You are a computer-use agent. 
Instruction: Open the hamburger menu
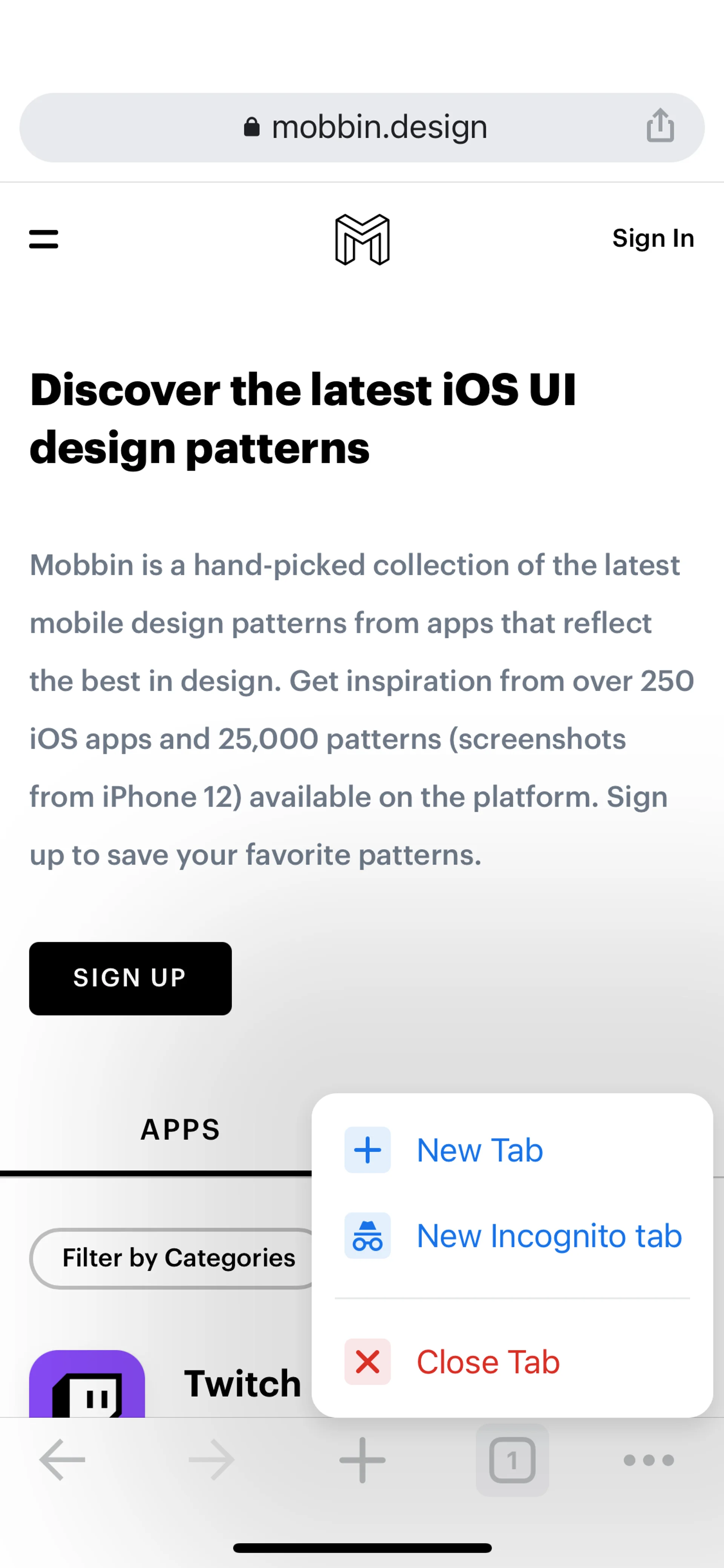[x=44, y=239]
